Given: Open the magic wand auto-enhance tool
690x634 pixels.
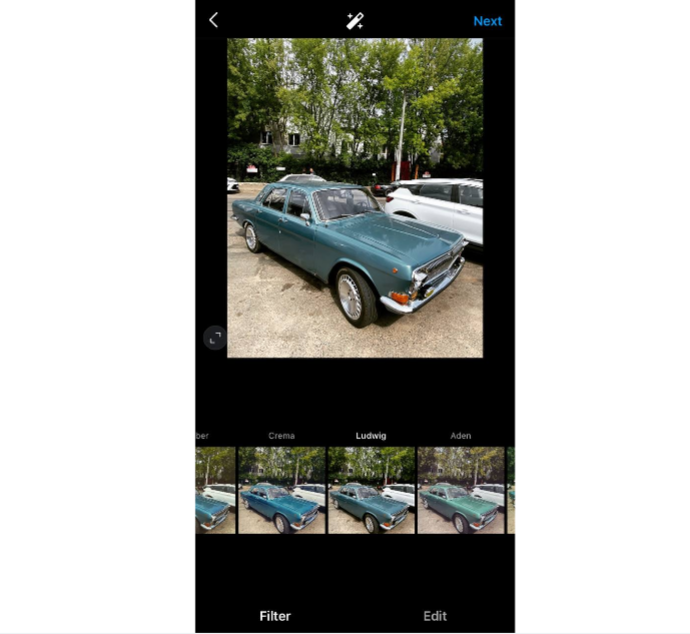Looking at the screenshot, I should tap(355, 20).
